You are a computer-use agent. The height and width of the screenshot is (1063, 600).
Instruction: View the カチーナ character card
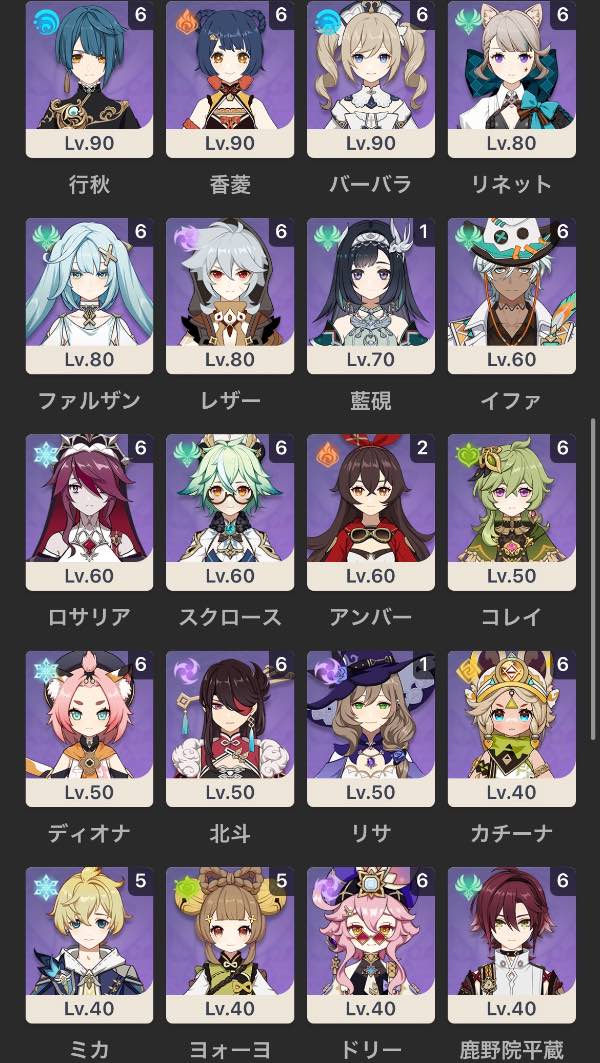click(x=511, y=728)
